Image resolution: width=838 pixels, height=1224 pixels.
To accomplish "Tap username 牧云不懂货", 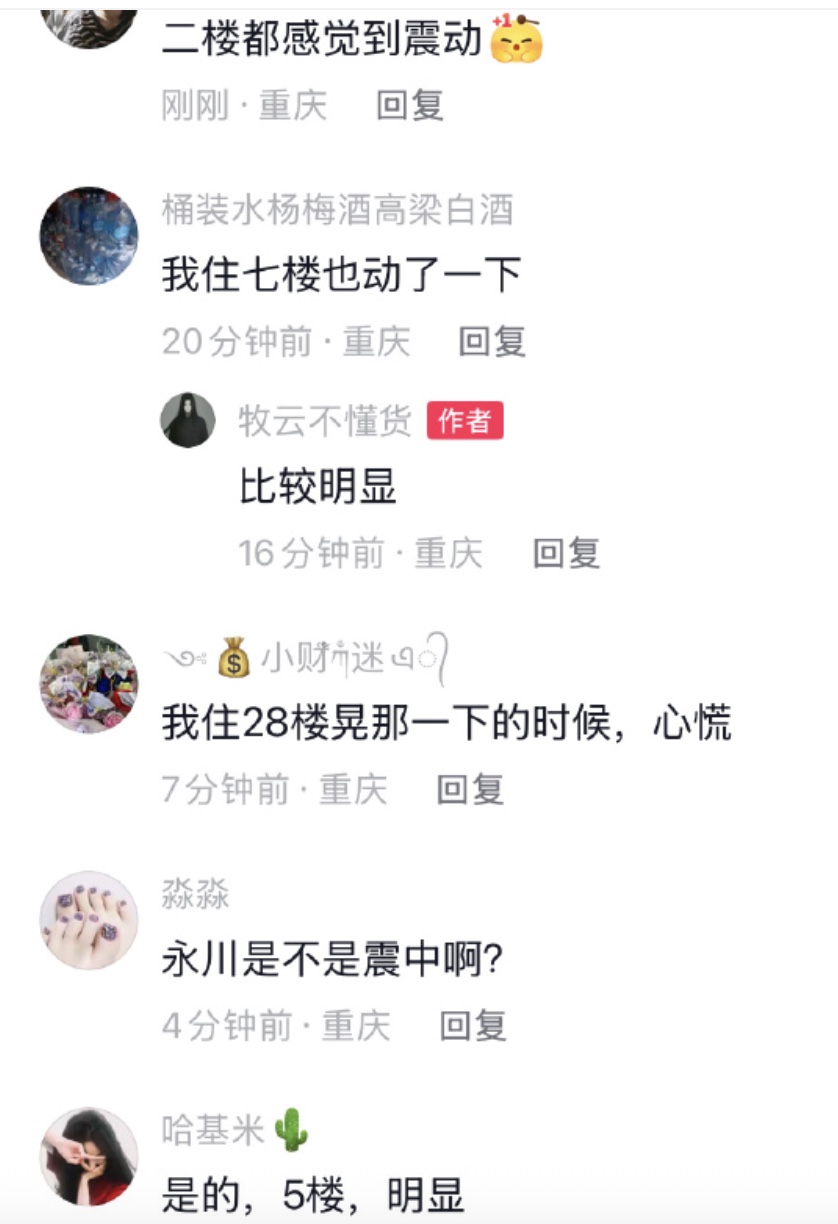I will [x=325, y=422].
